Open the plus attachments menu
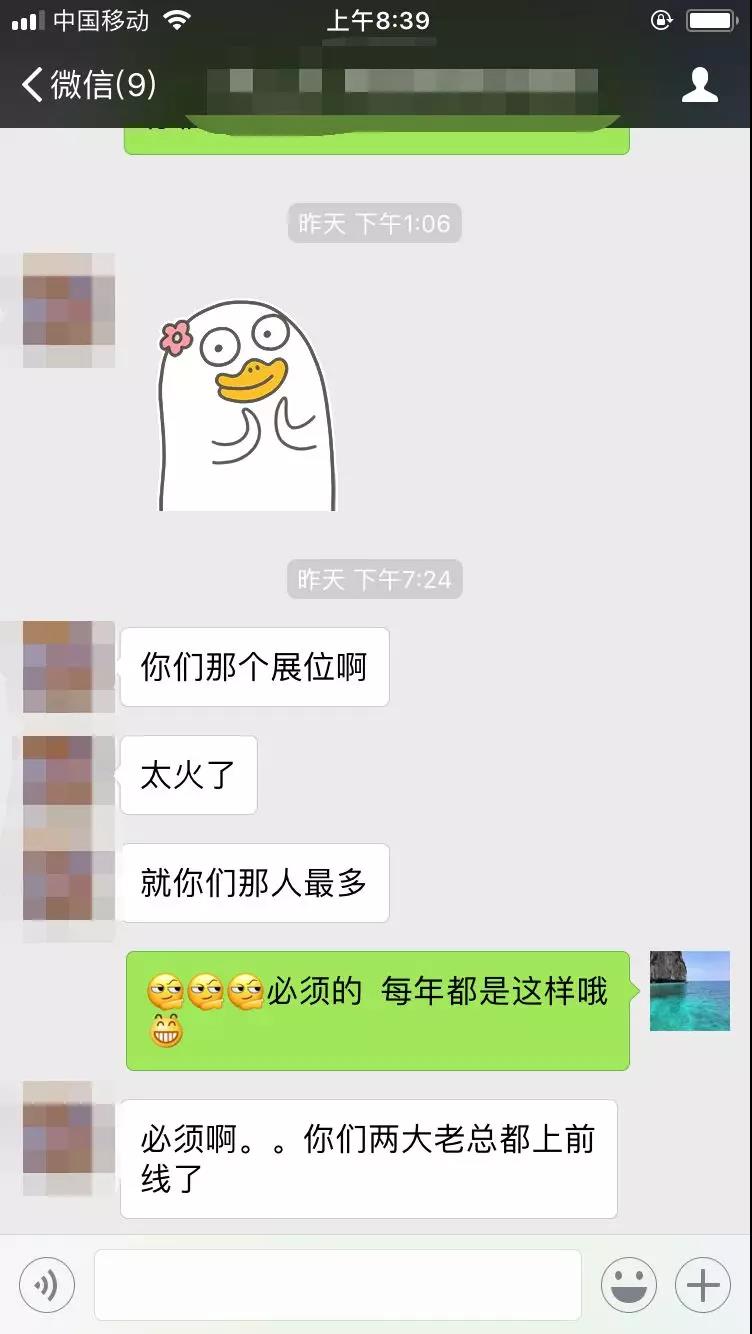 coord(703,1285)
